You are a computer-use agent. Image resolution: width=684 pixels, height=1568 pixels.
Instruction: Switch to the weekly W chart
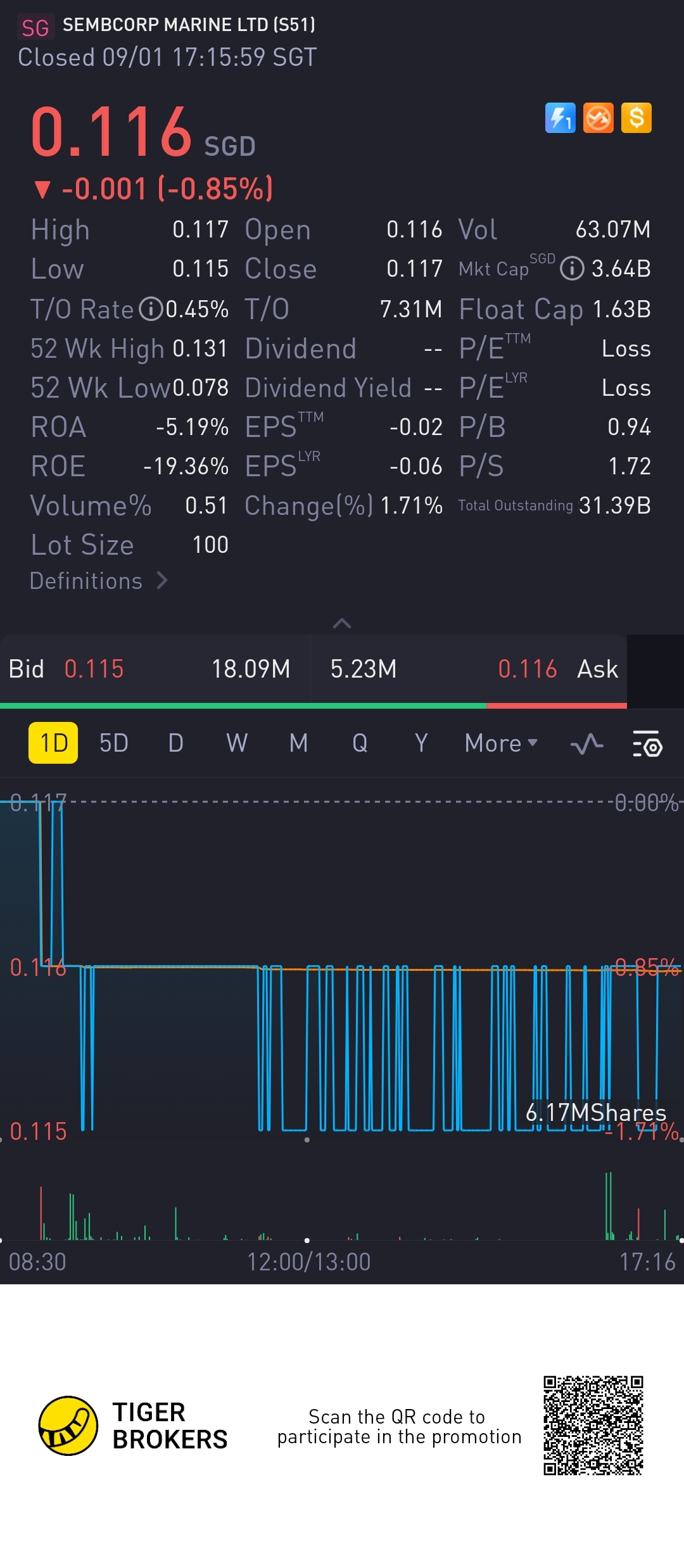click(237, 743)
